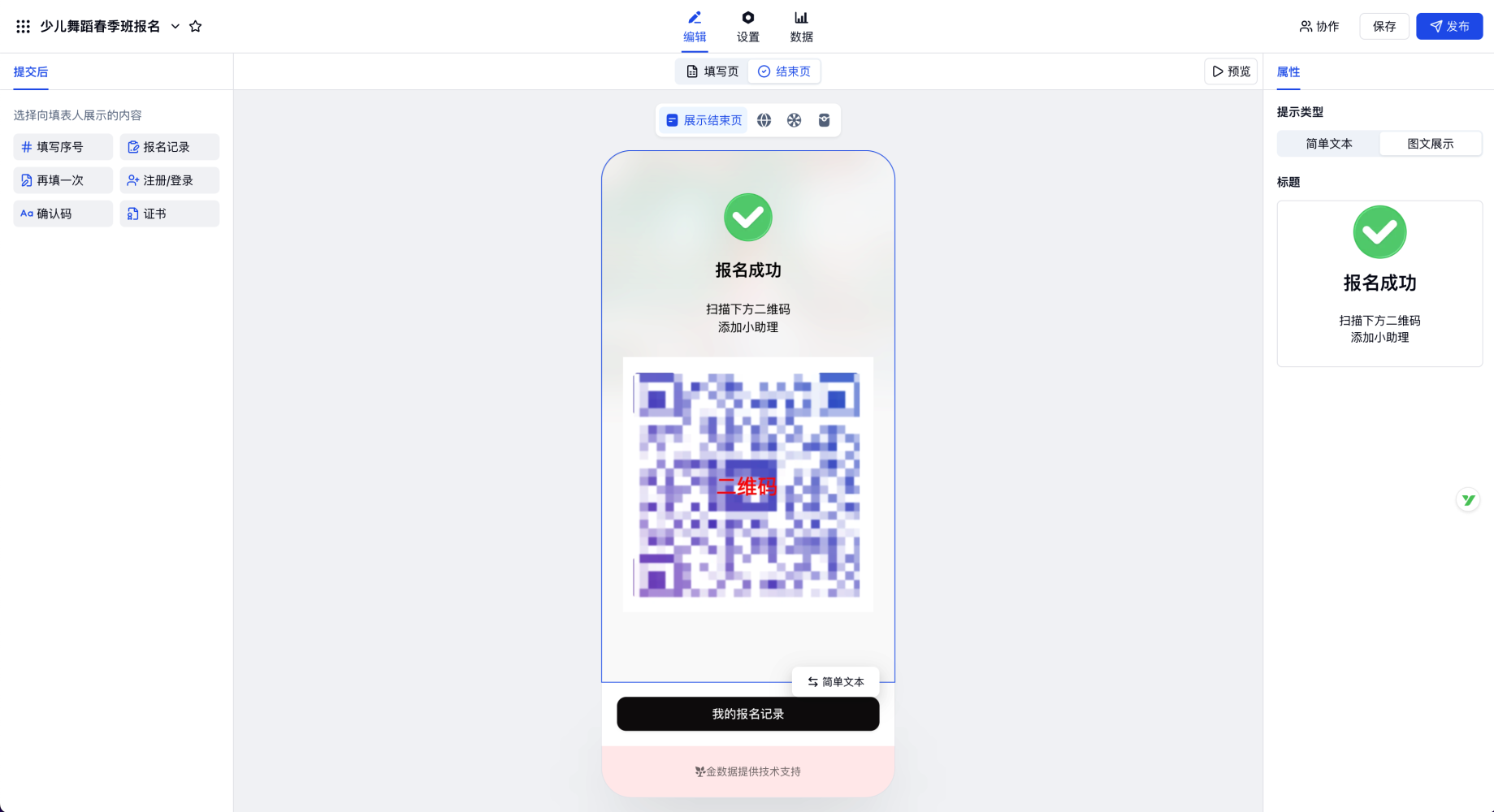The image size is (1494, 812).
Task: Select the globe redirect option
Action: (x=764, y=120)
